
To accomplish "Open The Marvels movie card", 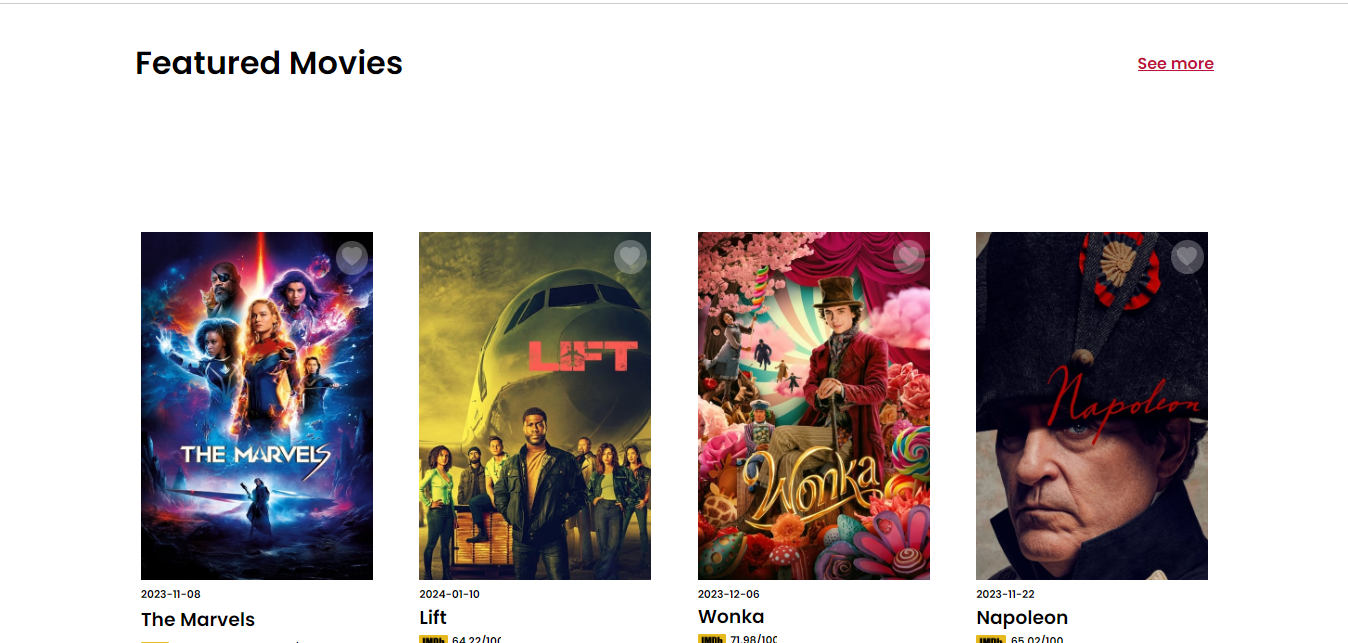I will point(257,420).
